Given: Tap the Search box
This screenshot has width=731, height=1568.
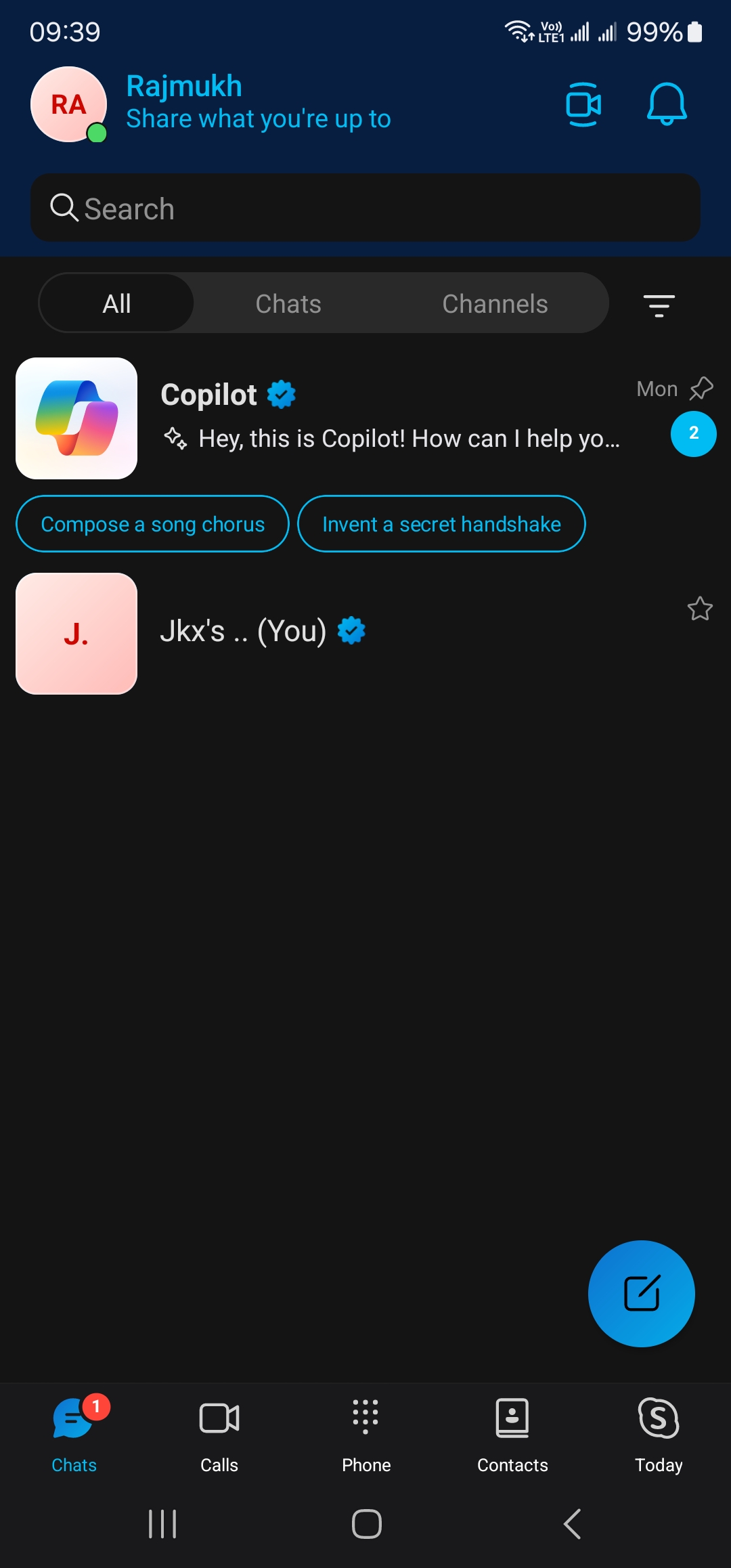Looking at the screenshot, I should (x=365, y=208).
